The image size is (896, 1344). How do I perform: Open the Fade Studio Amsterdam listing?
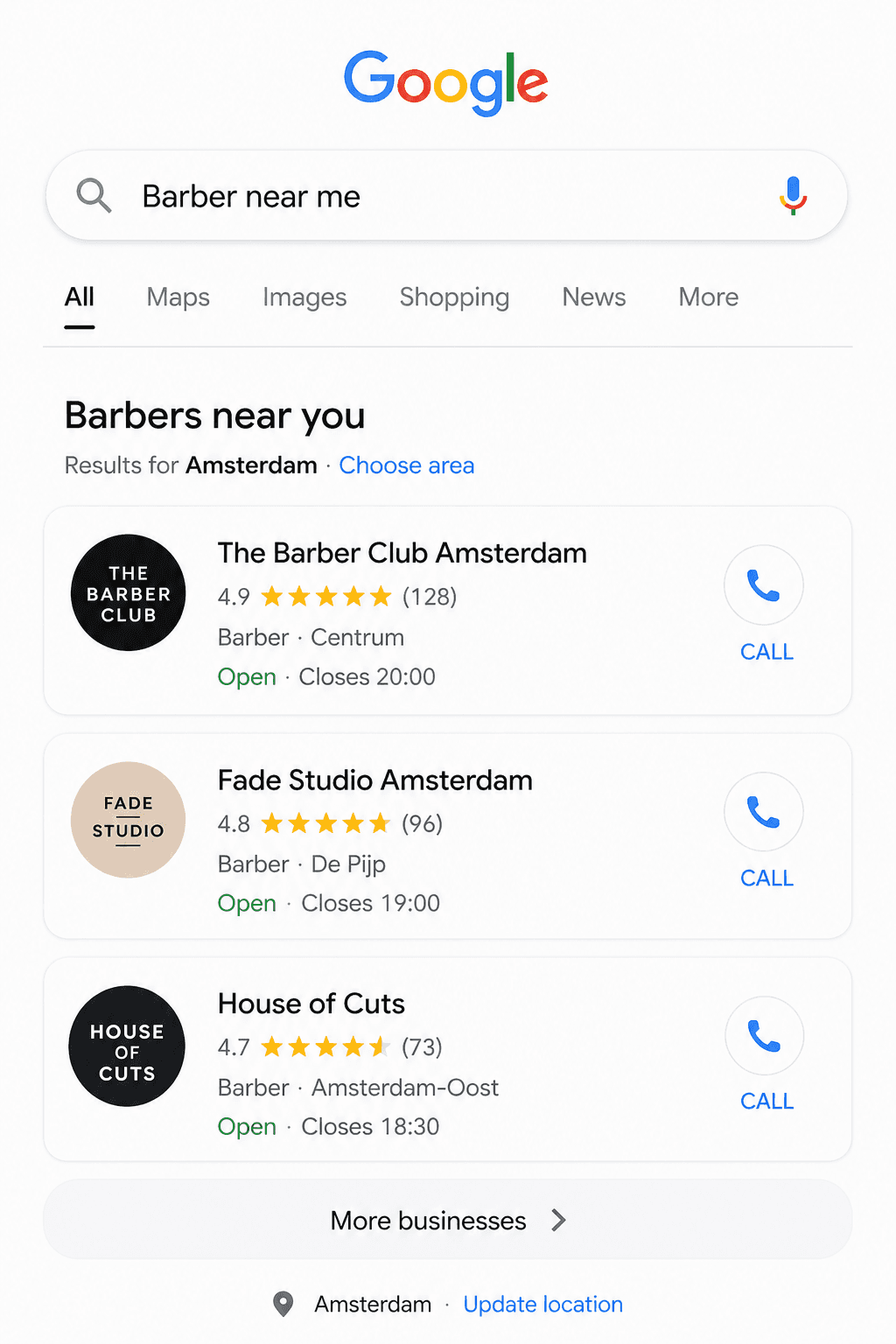374,780
